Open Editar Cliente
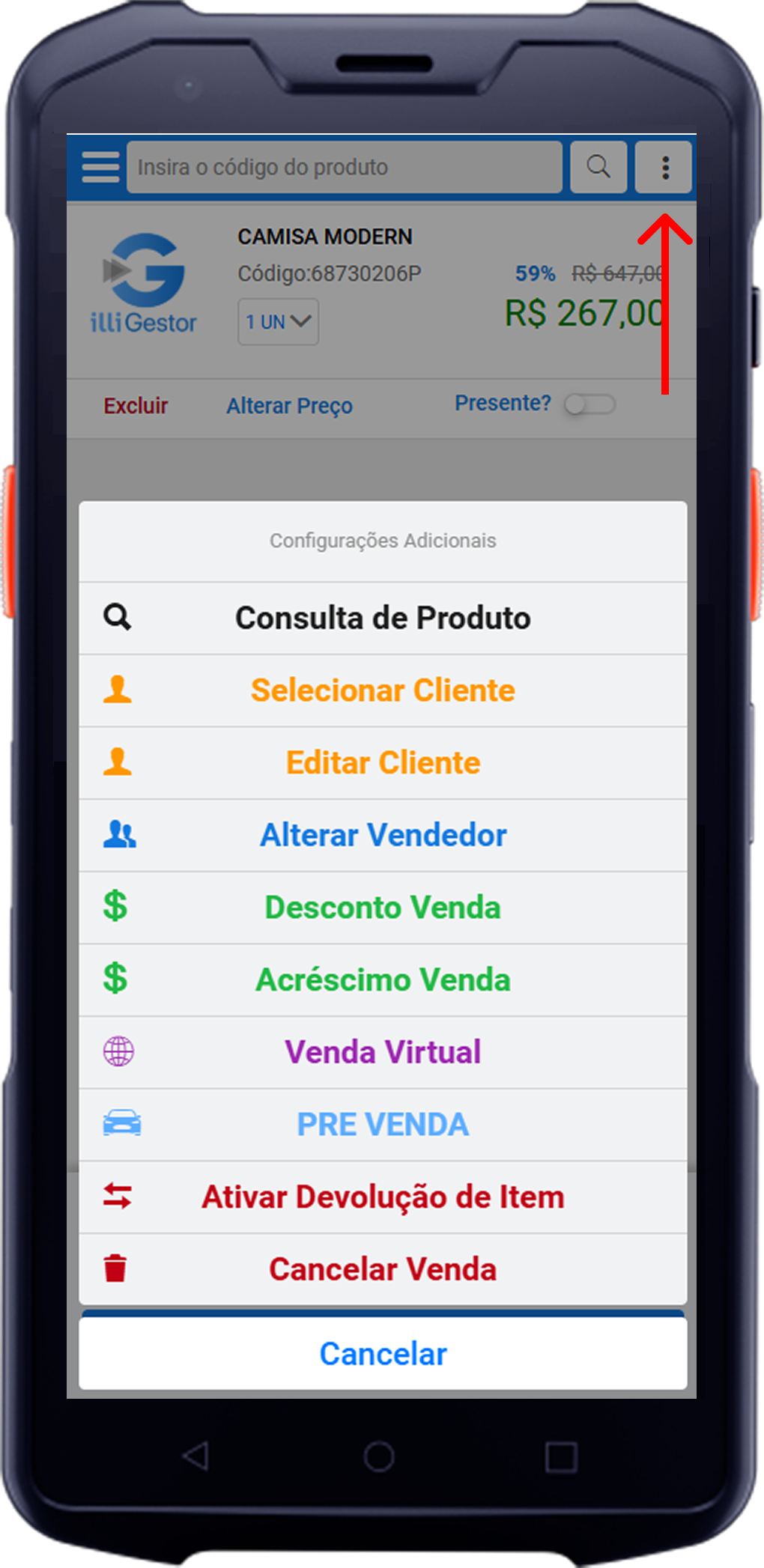The image size is (764, 1568). point(383,763)
